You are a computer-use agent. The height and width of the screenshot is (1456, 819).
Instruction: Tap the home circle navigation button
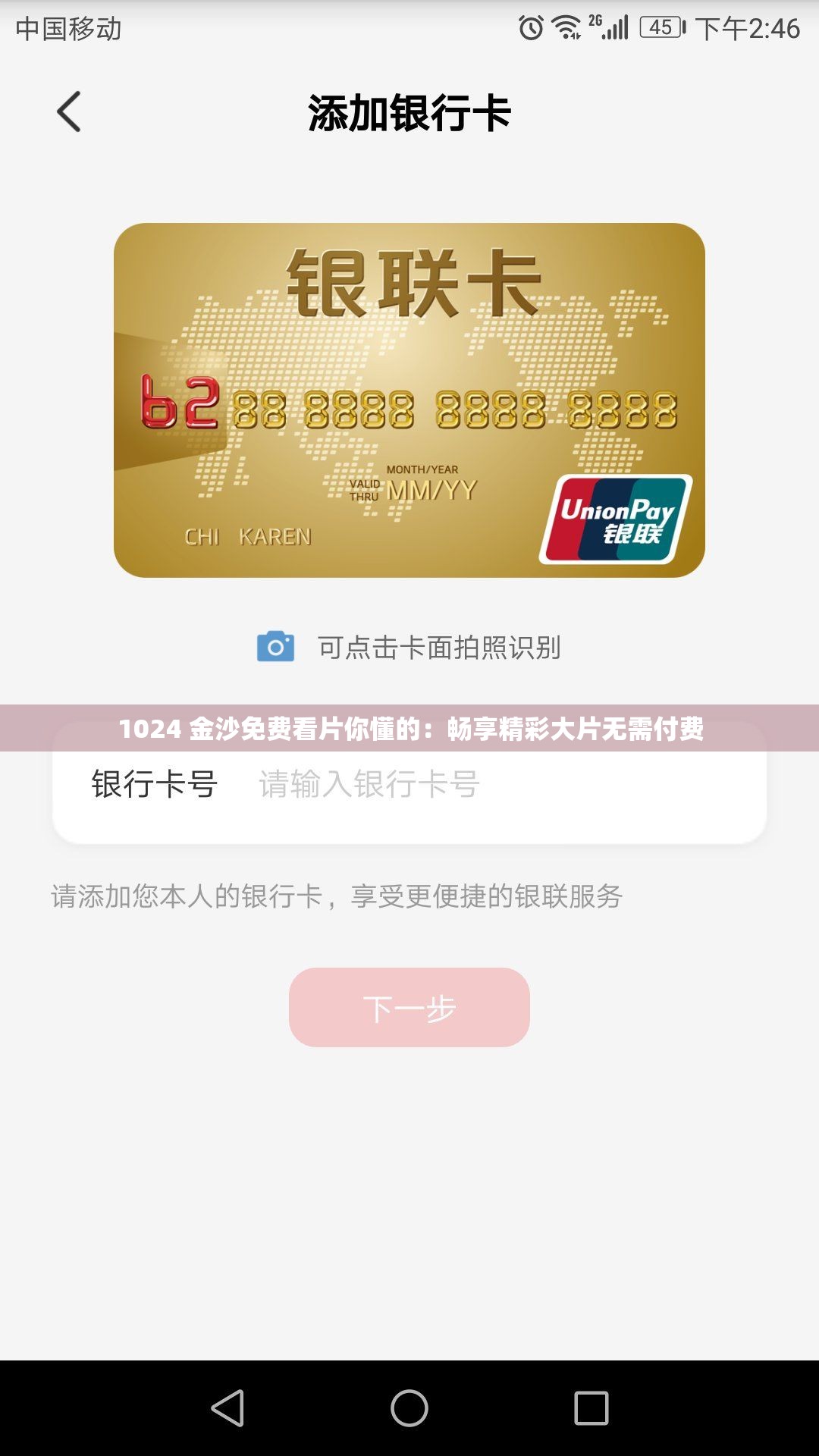click(409, 1406)
